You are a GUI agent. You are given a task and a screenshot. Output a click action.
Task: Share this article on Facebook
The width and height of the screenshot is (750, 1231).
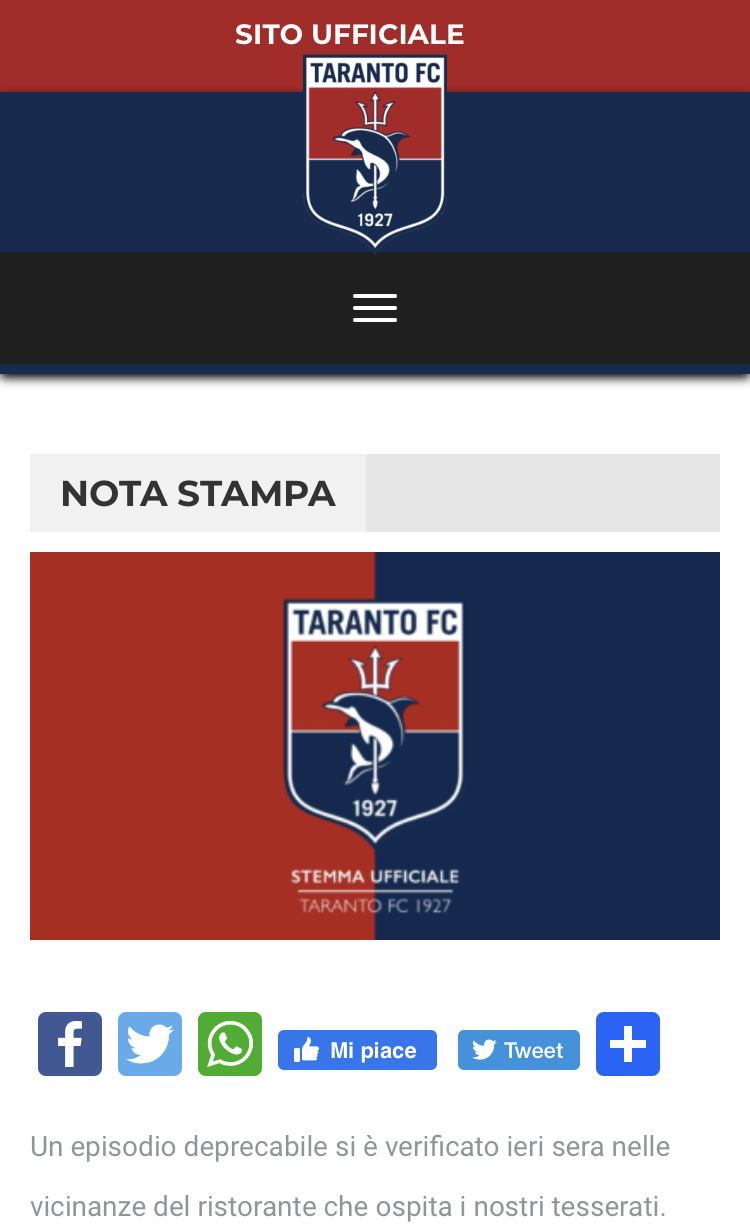point(70,1044)
